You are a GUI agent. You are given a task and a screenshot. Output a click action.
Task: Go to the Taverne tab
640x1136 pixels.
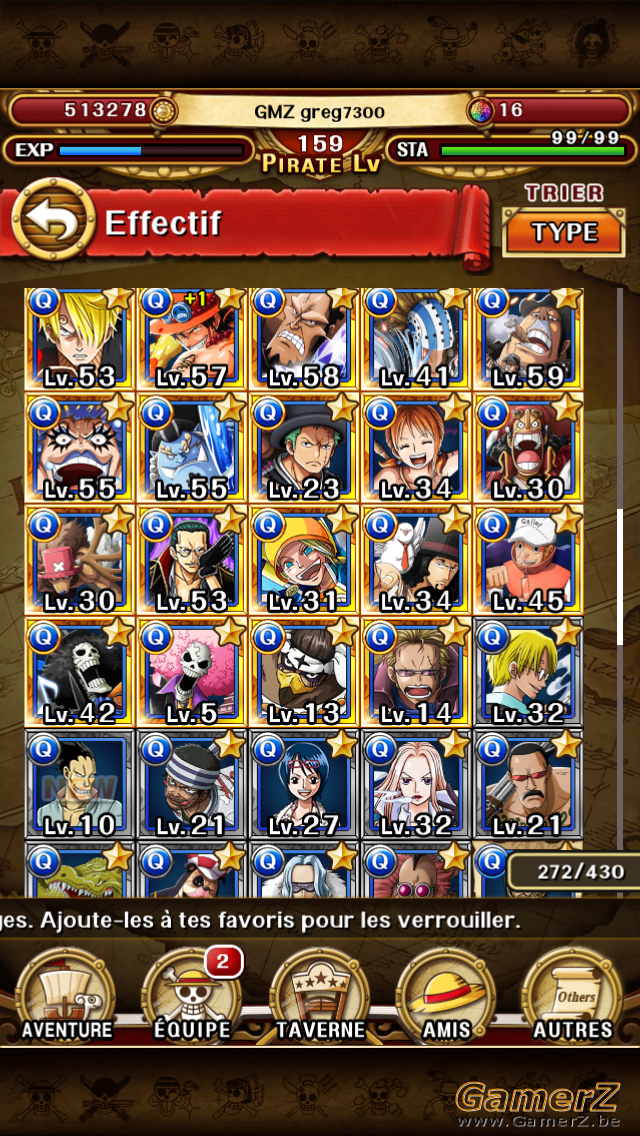coord(320,993)
